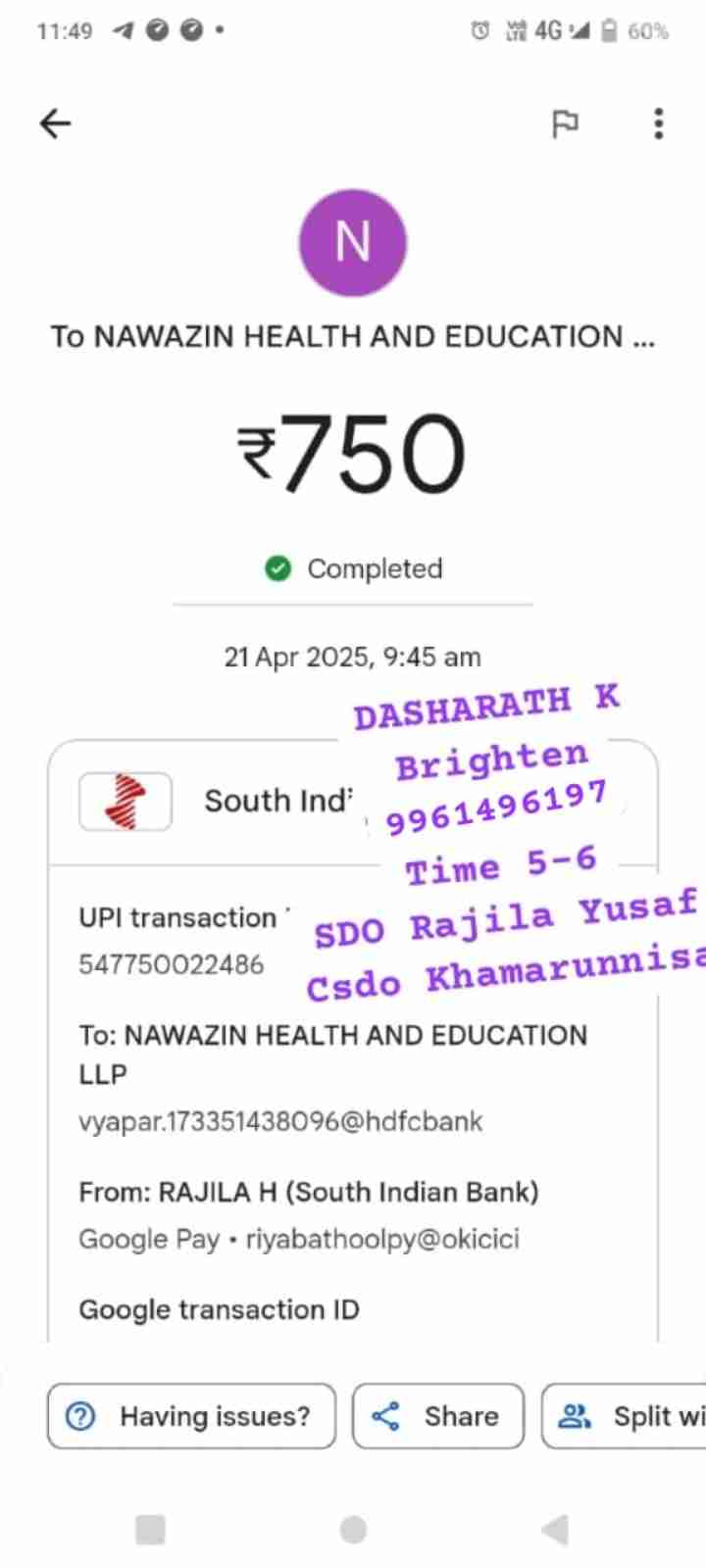
Task: Open recent apps from the navigation bar
Action: click(x=150, y=1529)
